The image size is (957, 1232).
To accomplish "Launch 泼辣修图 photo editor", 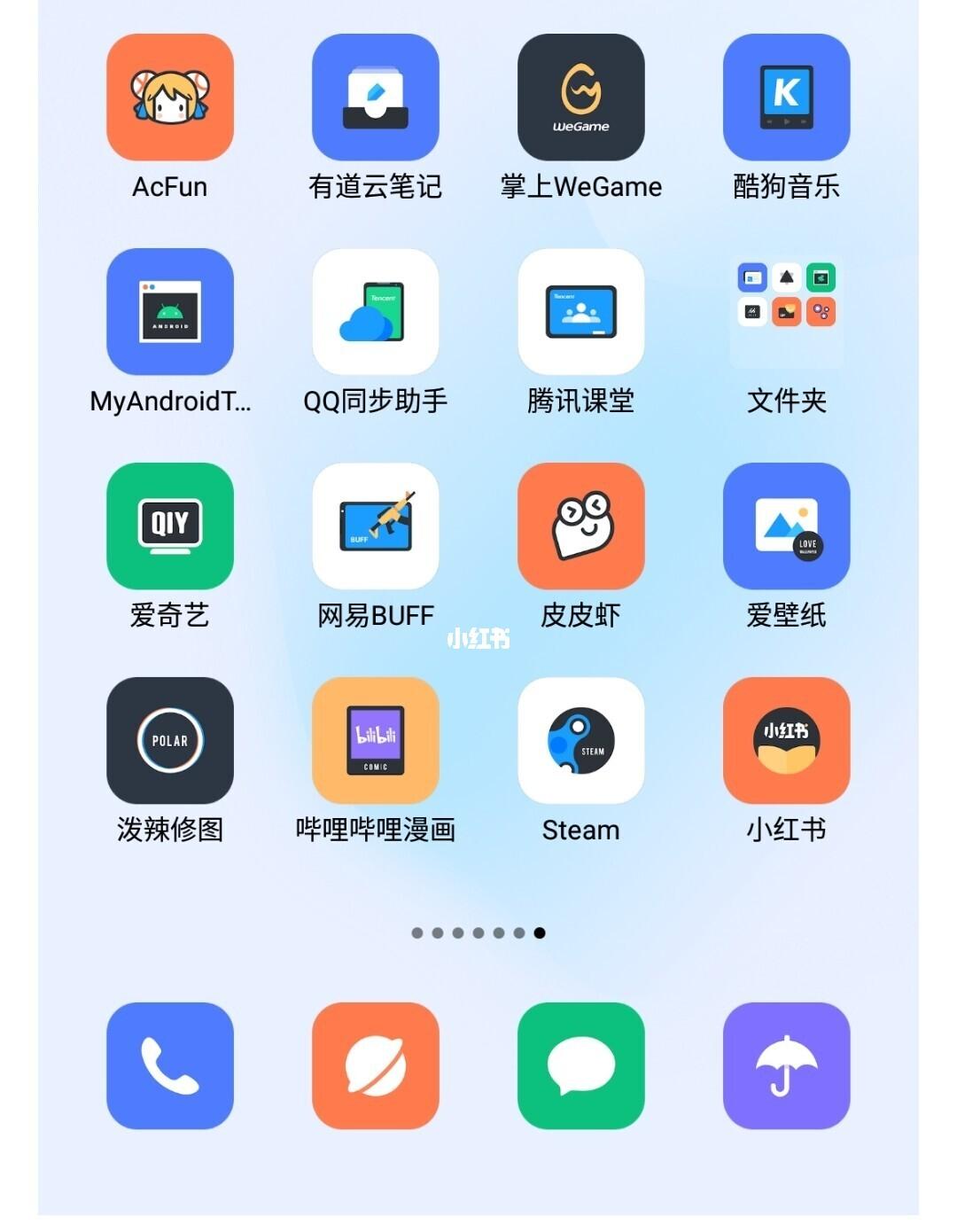I will 169,741.
